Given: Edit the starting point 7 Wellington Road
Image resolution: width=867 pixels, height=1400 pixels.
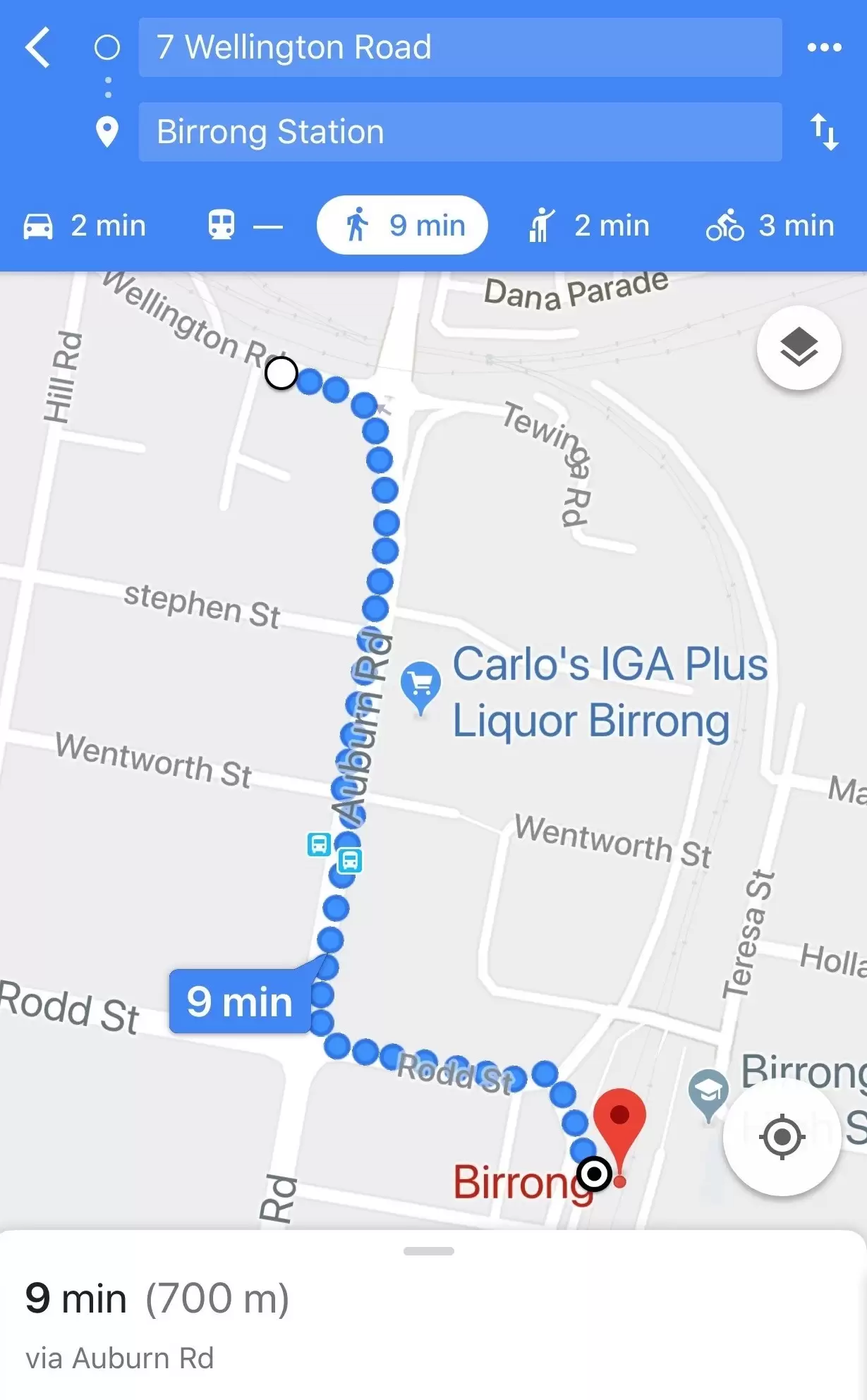Looking at the screenshot, I should (460, 48).
